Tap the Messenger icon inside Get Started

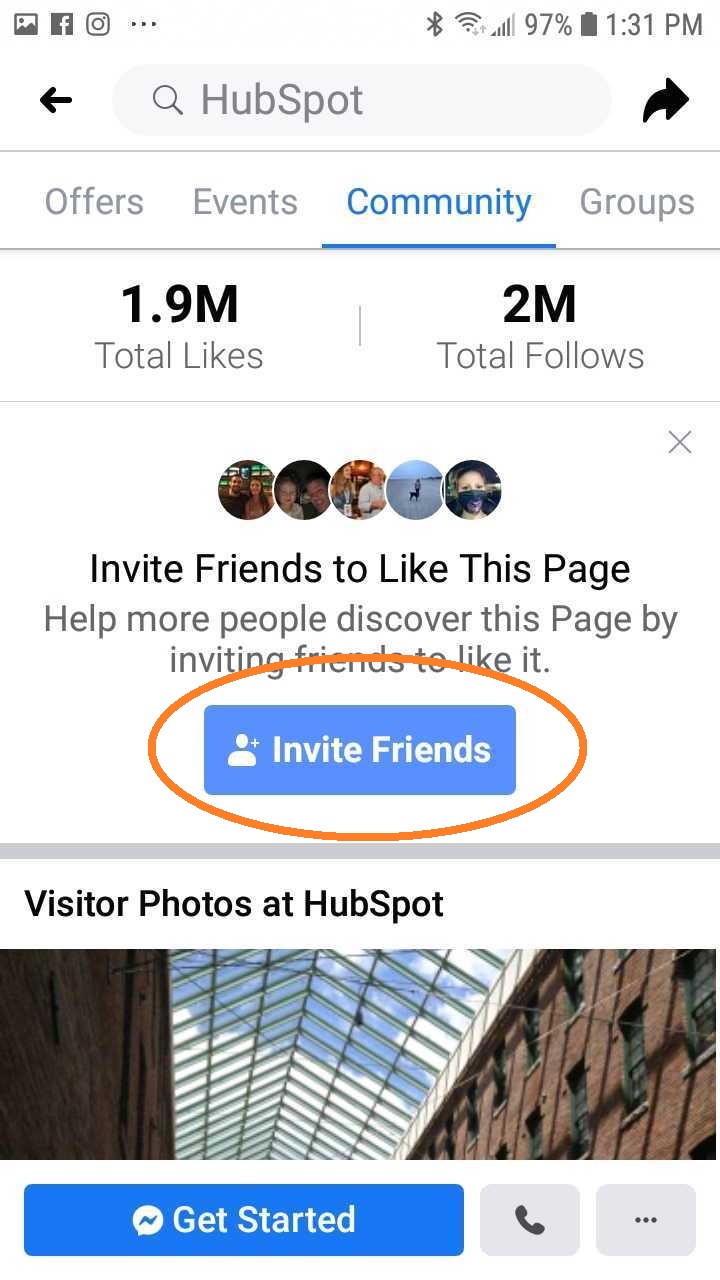click(148, 1219)
